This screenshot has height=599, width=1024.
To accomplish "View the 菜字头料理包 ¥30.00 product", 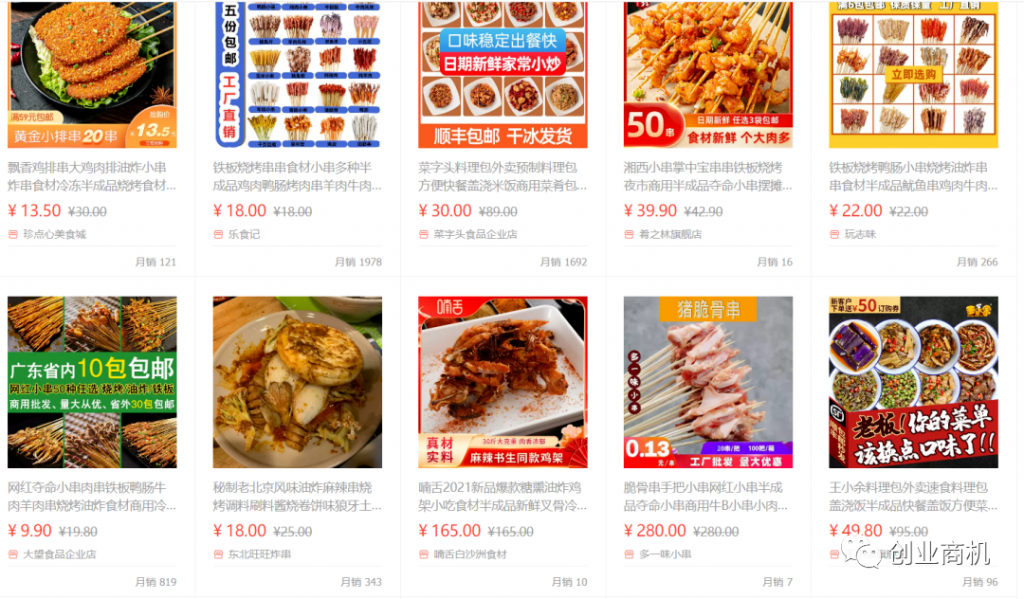I will click(502, 75).
